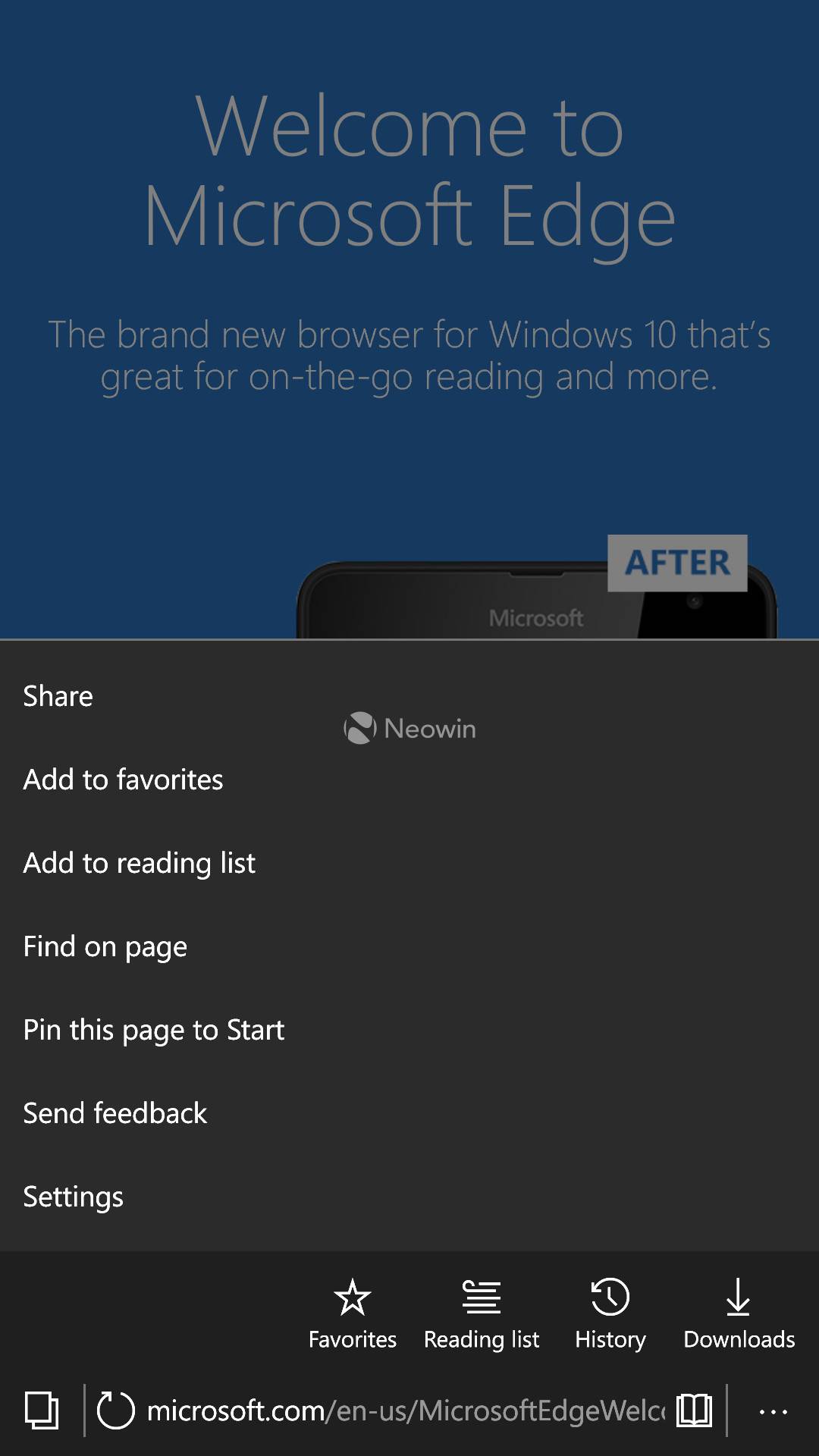This screenshot has height=1456, width=819.
Task: Open Find on page
Action: click(x=409, y=946)
